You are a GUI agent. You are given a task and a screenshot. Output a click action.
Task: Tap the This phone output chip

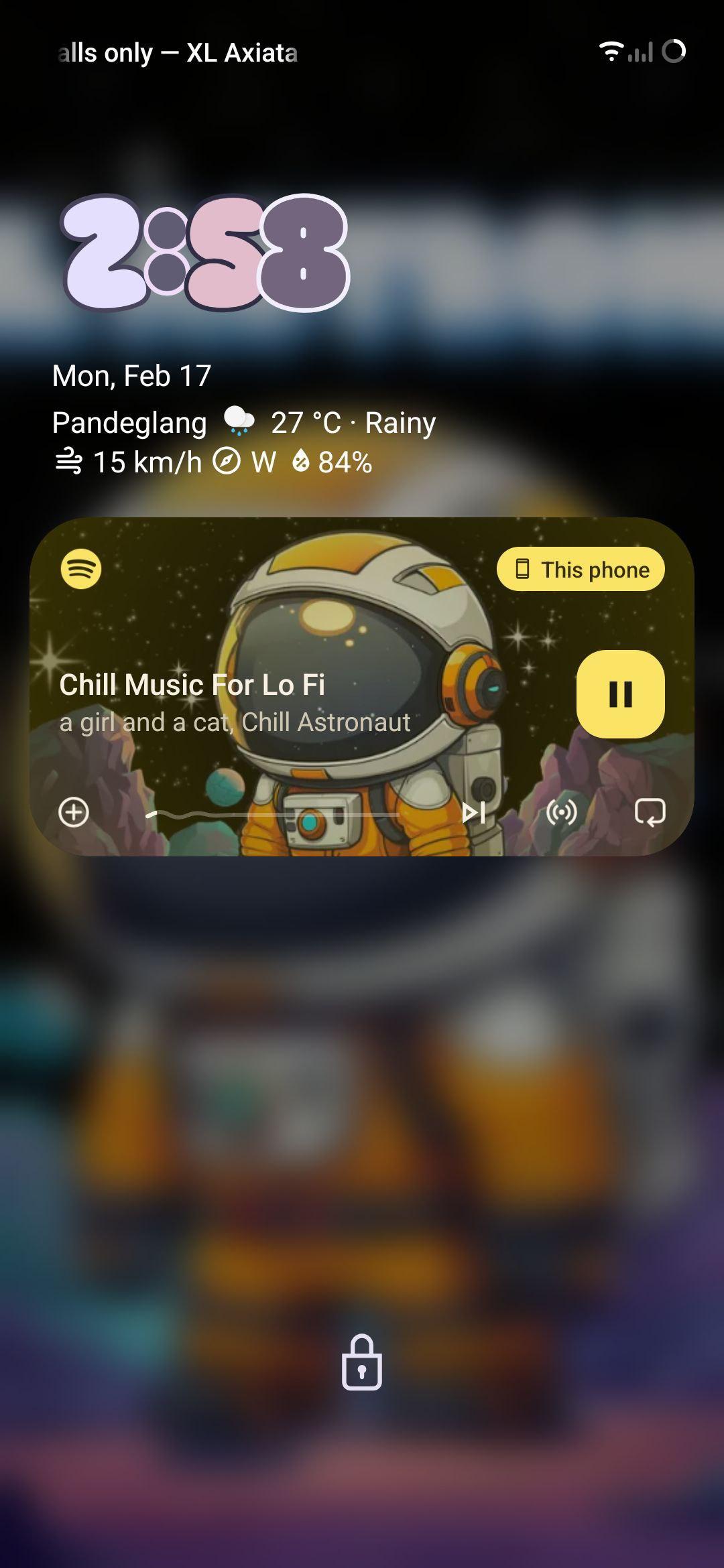pos(581,570)
